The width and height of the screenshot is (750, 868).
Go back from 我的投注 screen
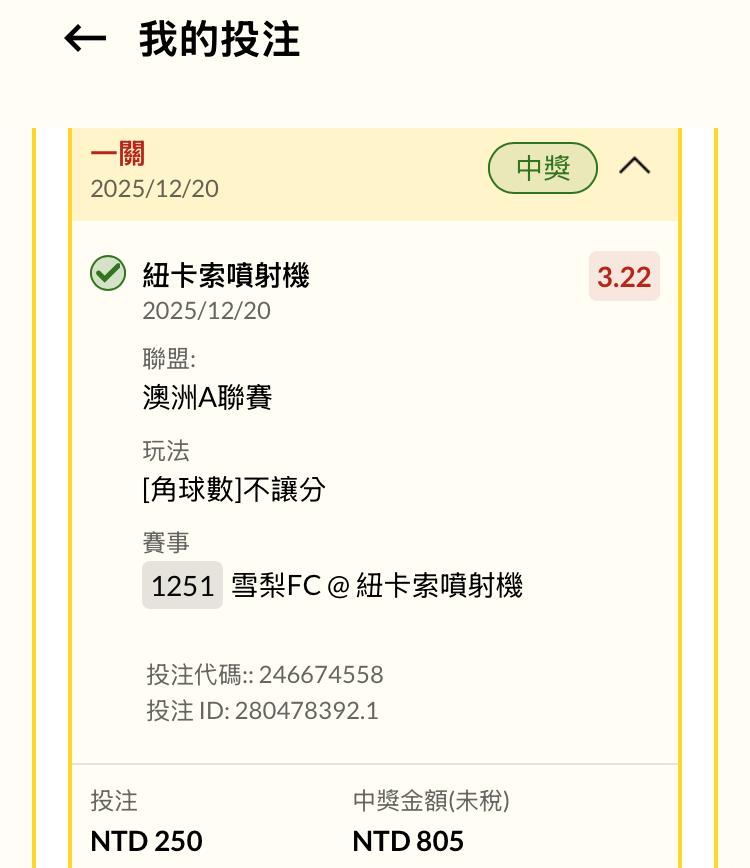[85, 39]
